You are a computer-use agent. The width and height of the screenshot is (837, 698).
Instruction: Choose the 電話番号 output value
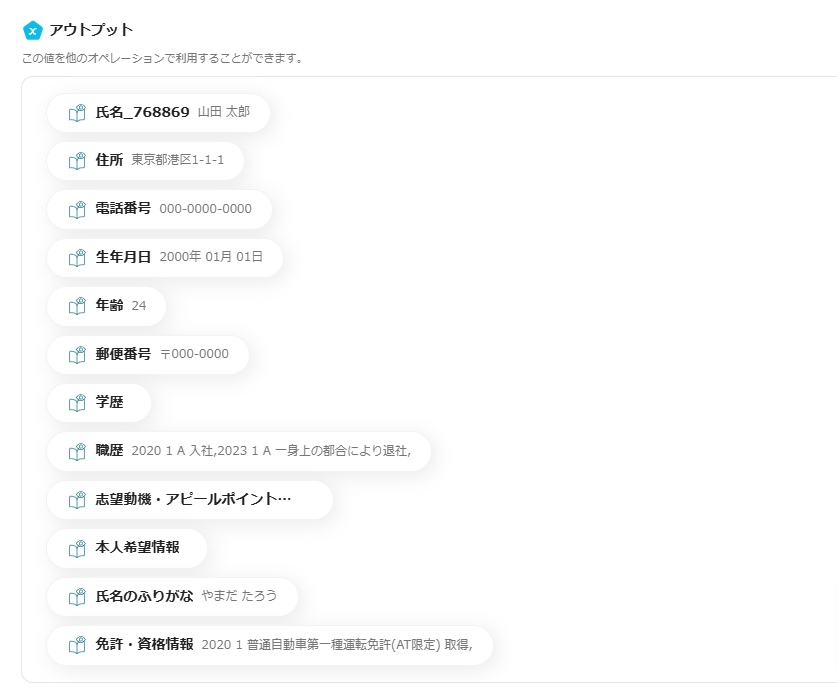pos(159,209)
